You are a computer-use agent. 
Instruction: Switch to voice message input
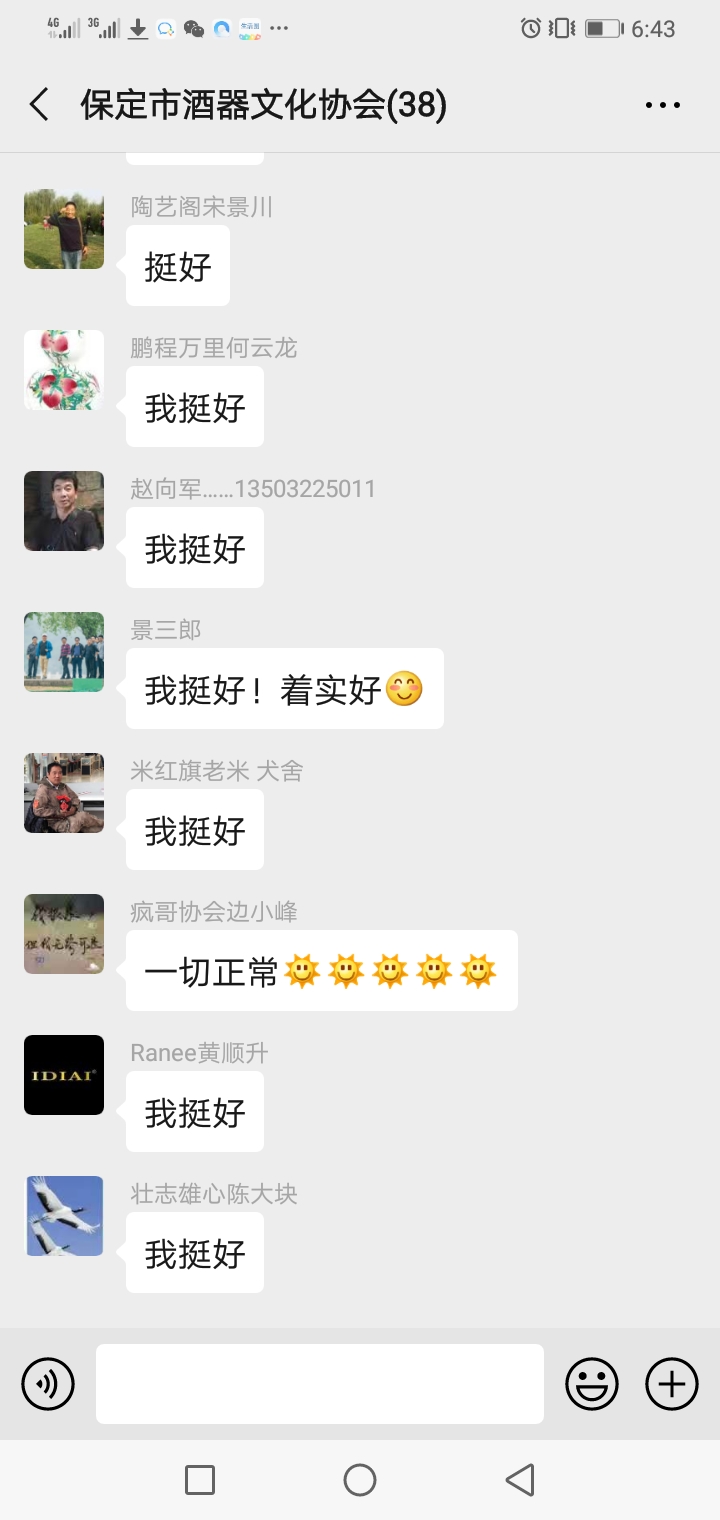point(48,1384)
